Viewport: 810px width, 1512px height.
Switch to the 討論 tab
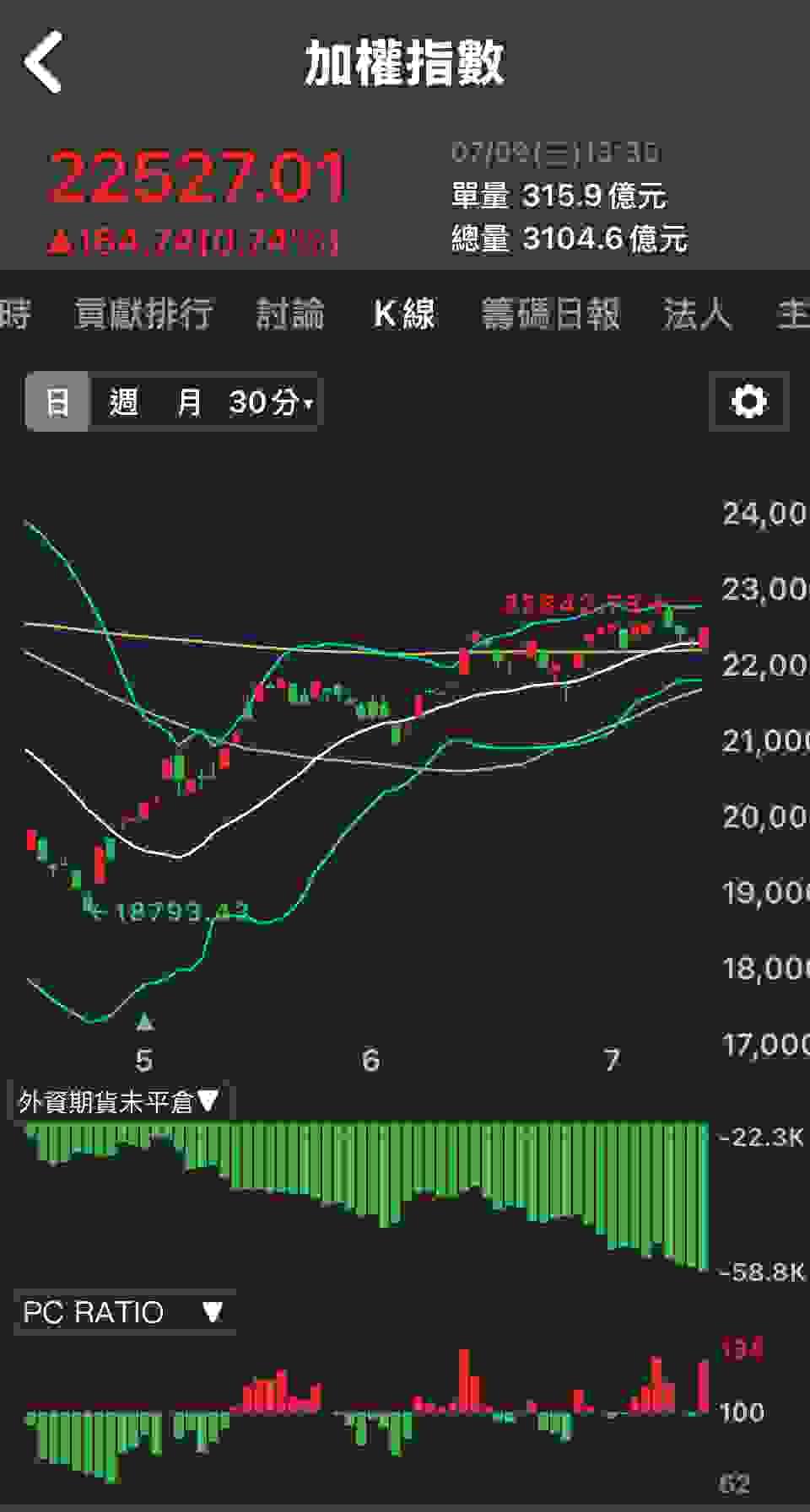289,314
